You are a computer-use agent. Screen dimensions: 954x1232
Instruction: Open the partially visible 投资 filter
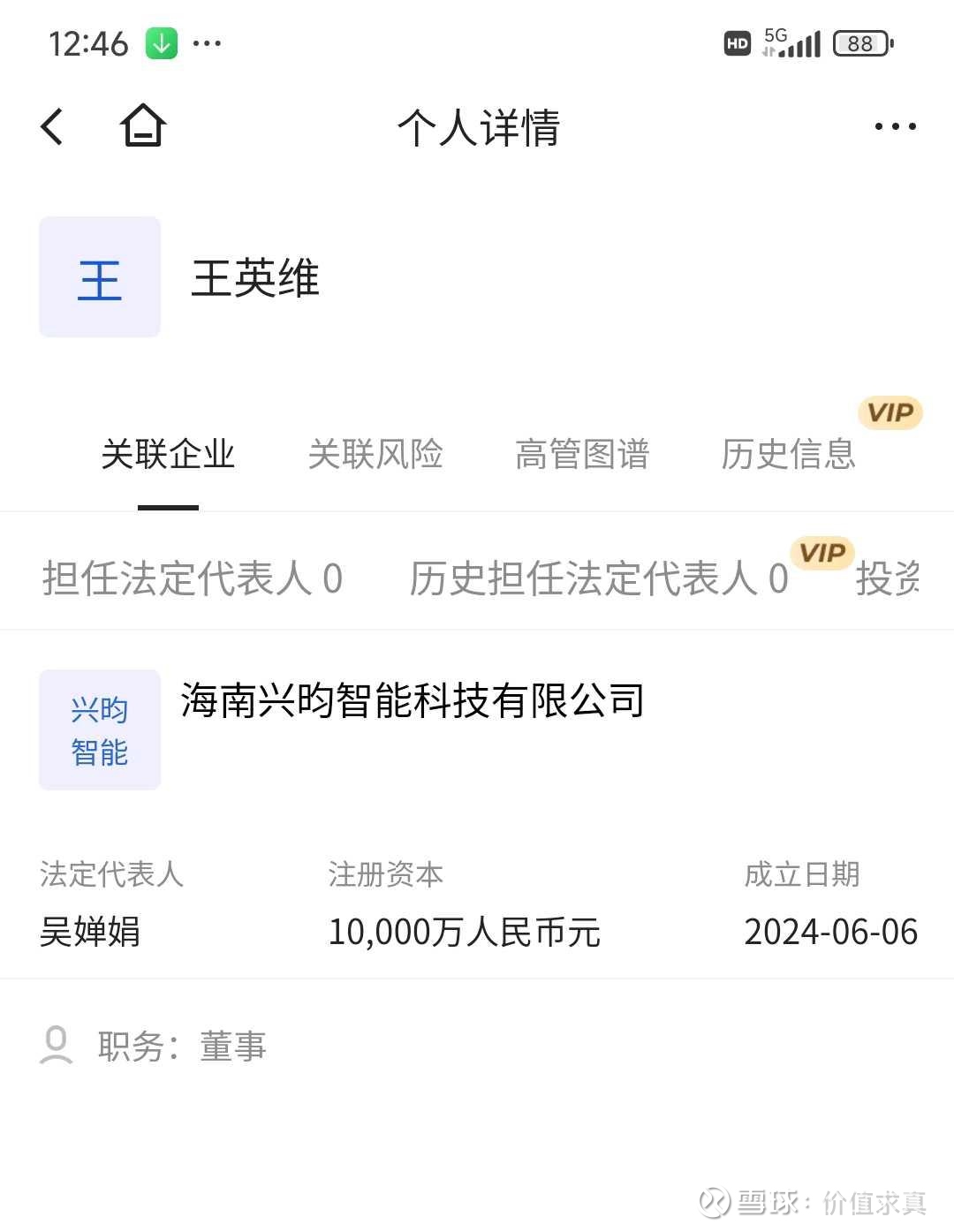pyautogui.click(x=888, y=578)
